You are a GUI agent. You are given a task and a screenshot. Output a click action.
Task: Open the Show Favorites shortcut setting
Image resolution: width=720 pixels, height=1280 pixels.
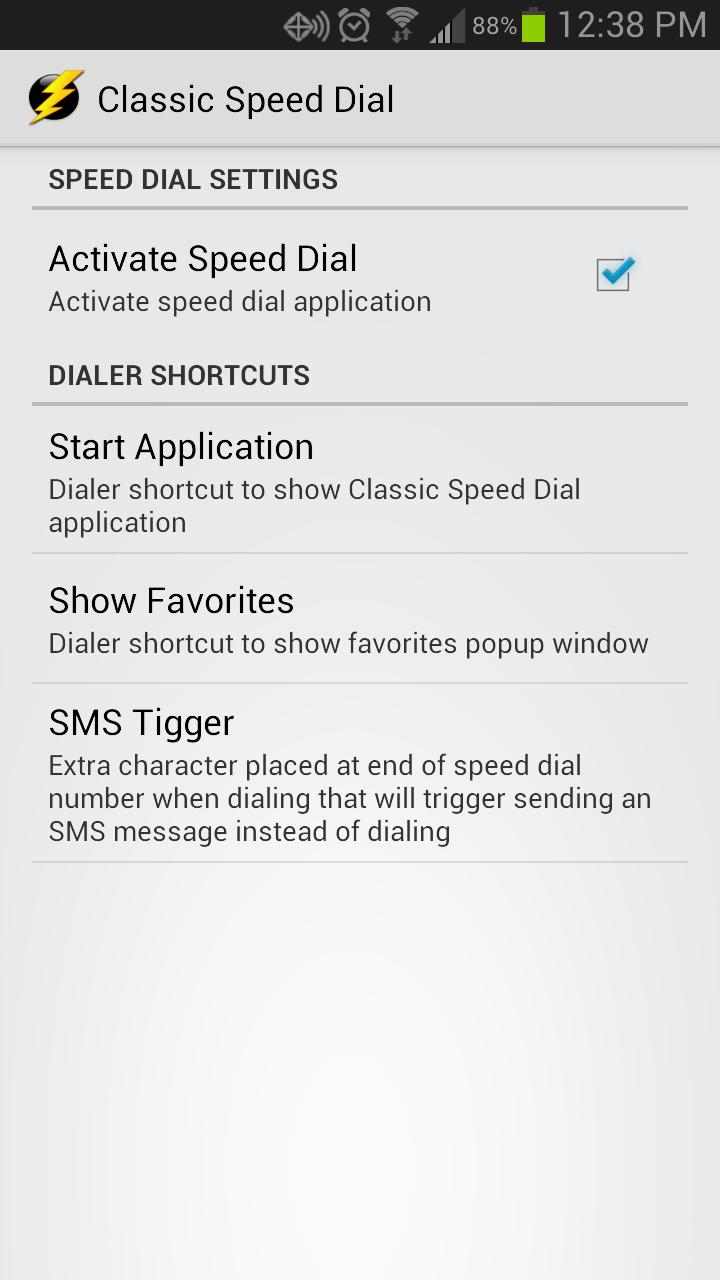[x=359, y=620]
